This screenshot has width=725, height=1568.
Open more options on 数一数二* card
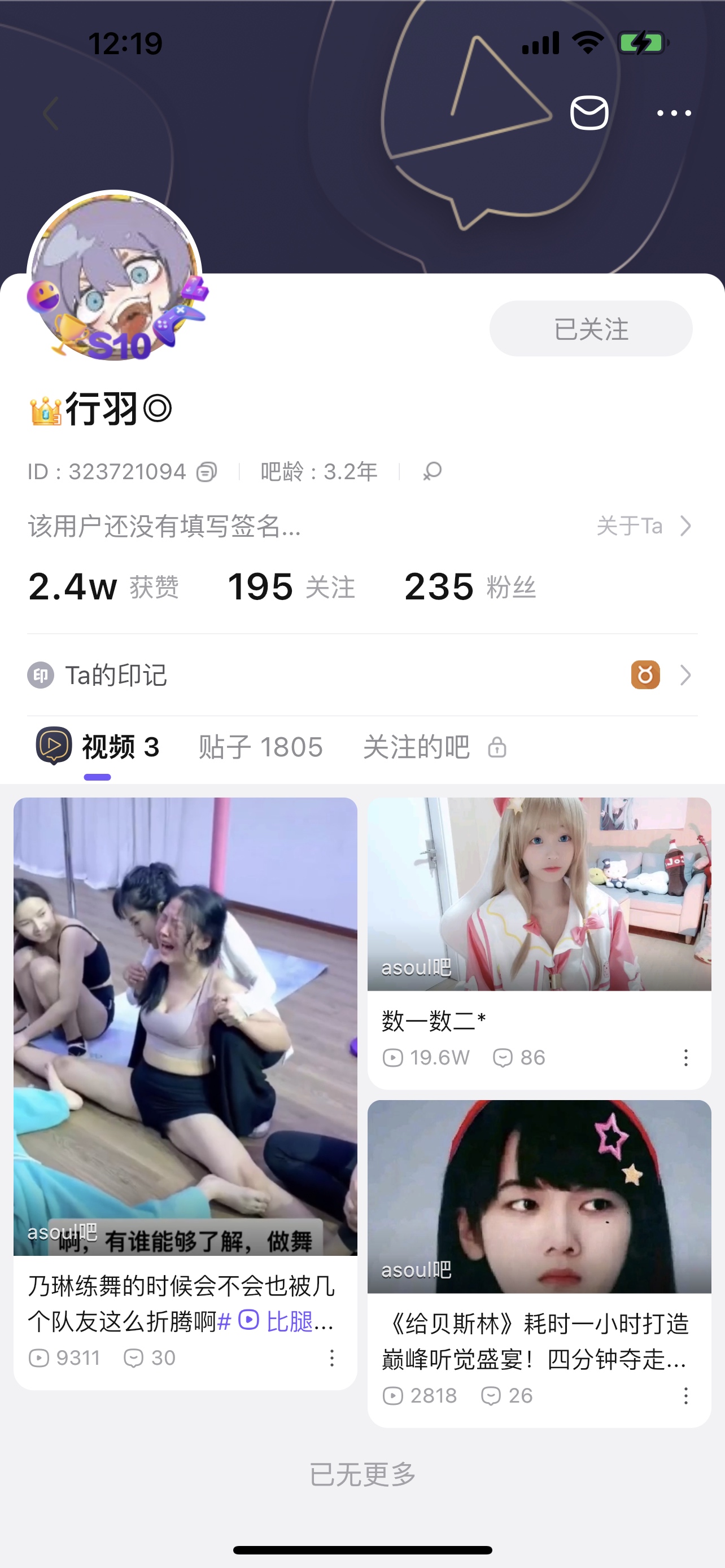click(686, 1058)
